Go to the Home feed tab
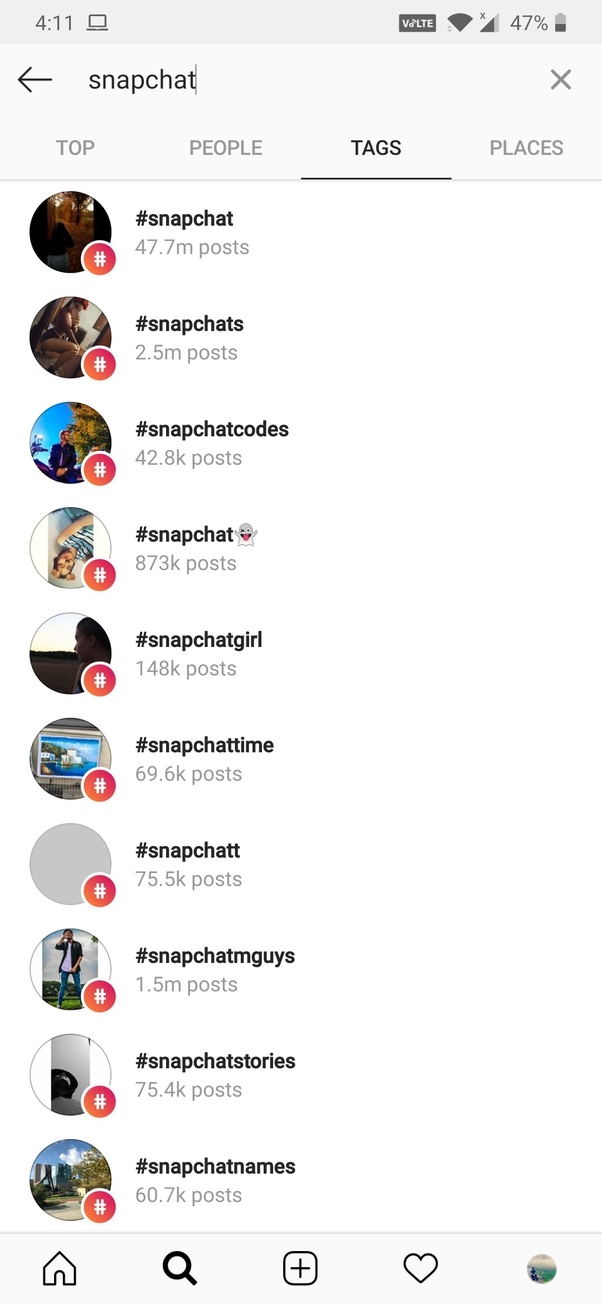Image resolution: width=602 pixels, height=1304 pixels. click(60, 1269)
